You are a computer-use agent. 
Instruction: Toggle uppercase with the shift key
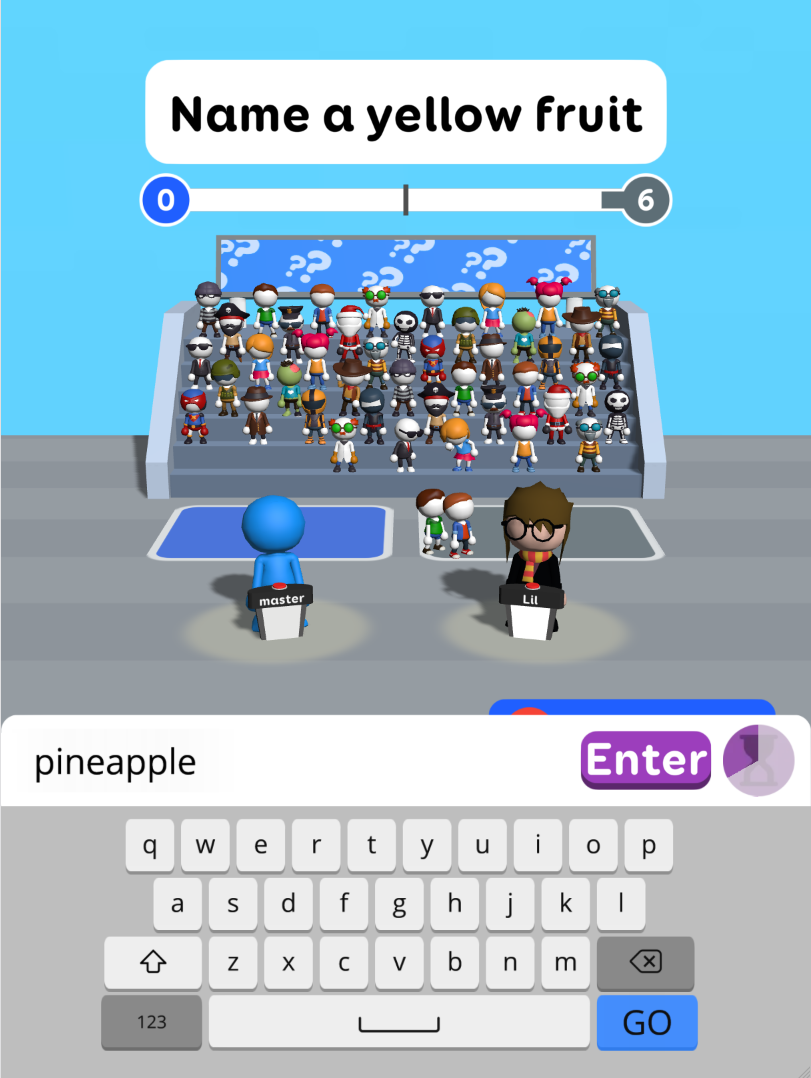(152, 963)
